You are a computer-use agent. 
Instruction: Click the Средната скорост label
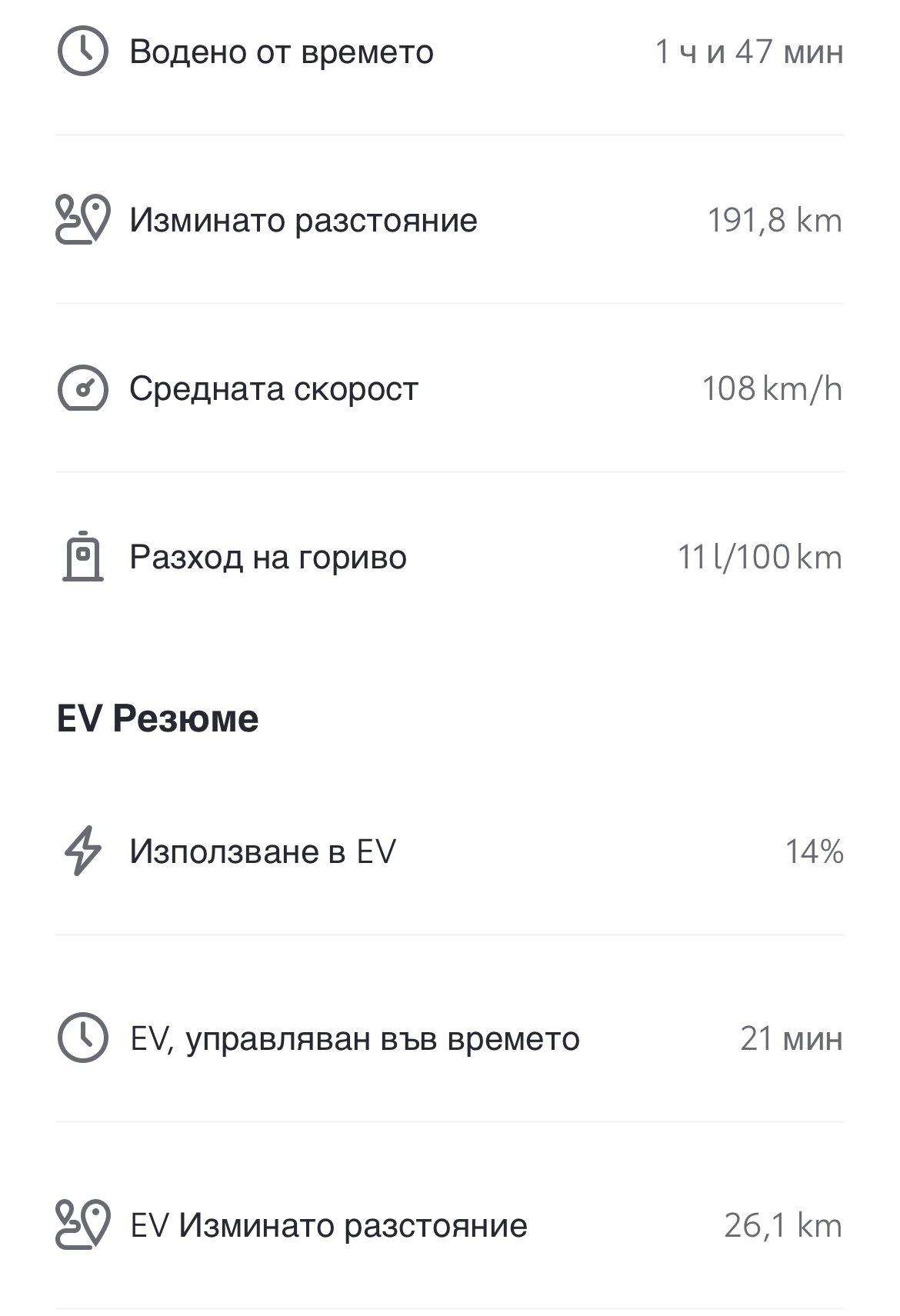273,388
